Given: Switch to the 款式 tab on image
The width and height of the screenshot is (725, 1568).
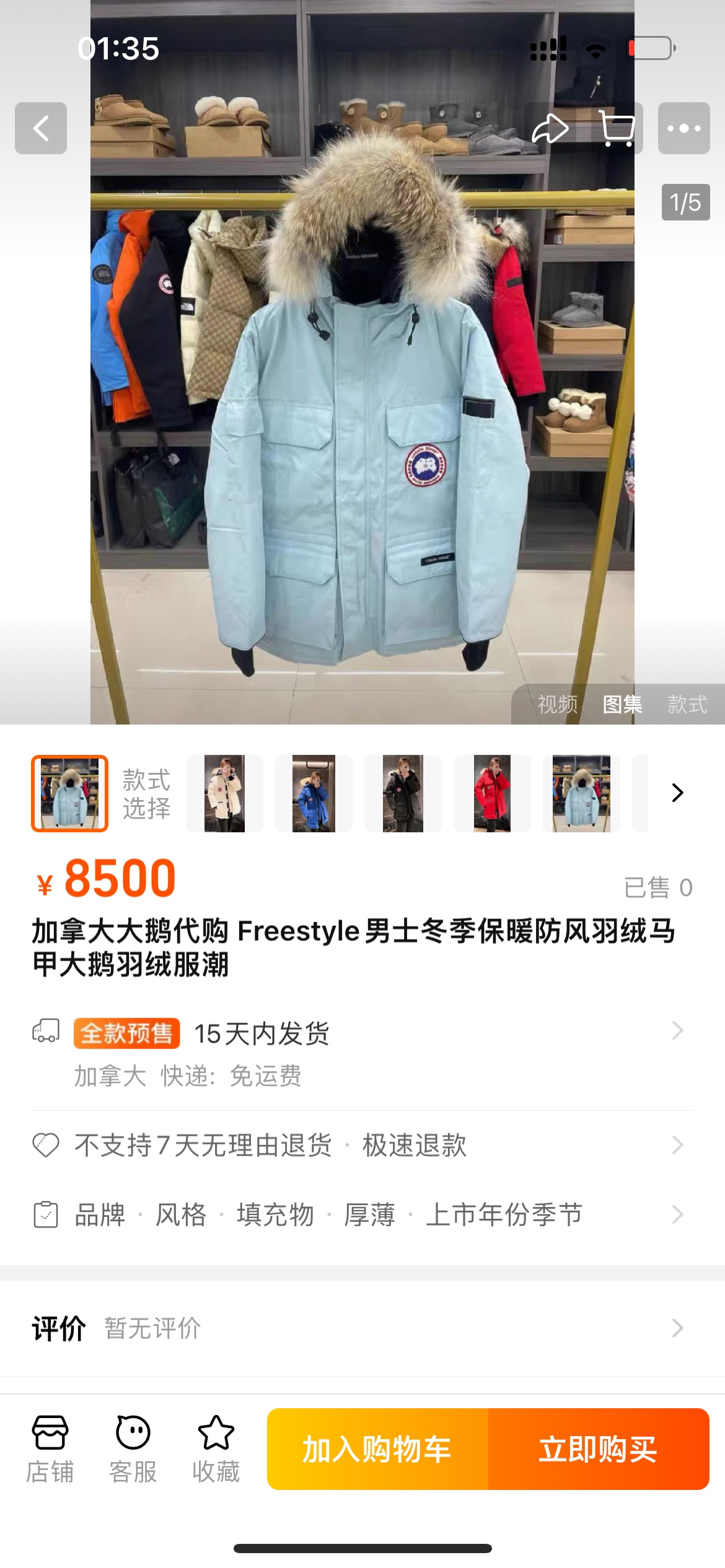Looking at the screenshot, I should [x=687, y=704].
